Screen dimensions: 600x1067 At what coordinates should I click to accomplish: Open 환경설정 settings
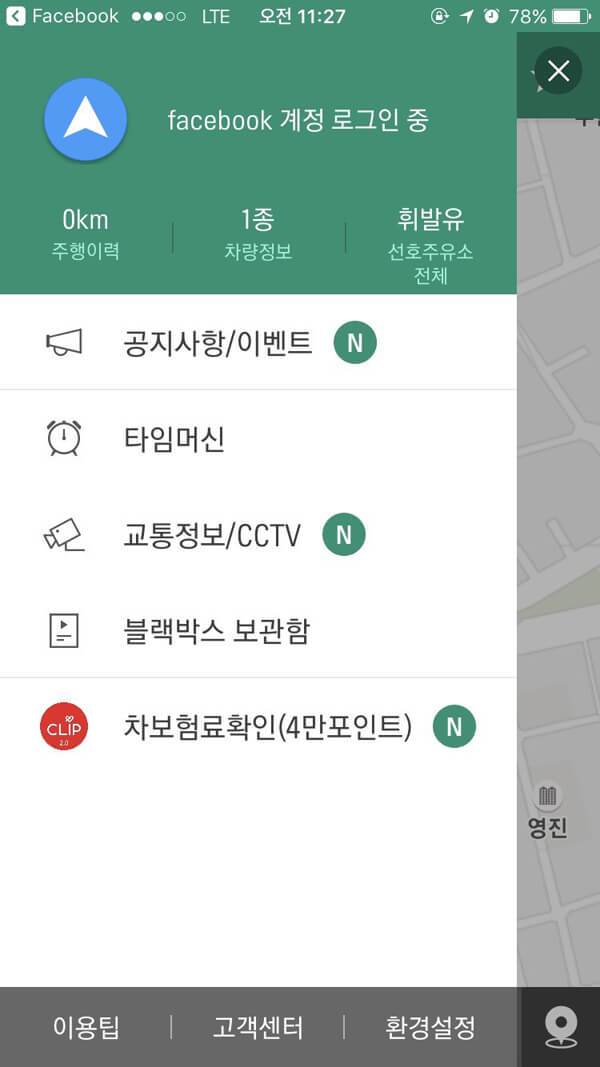430,1027
